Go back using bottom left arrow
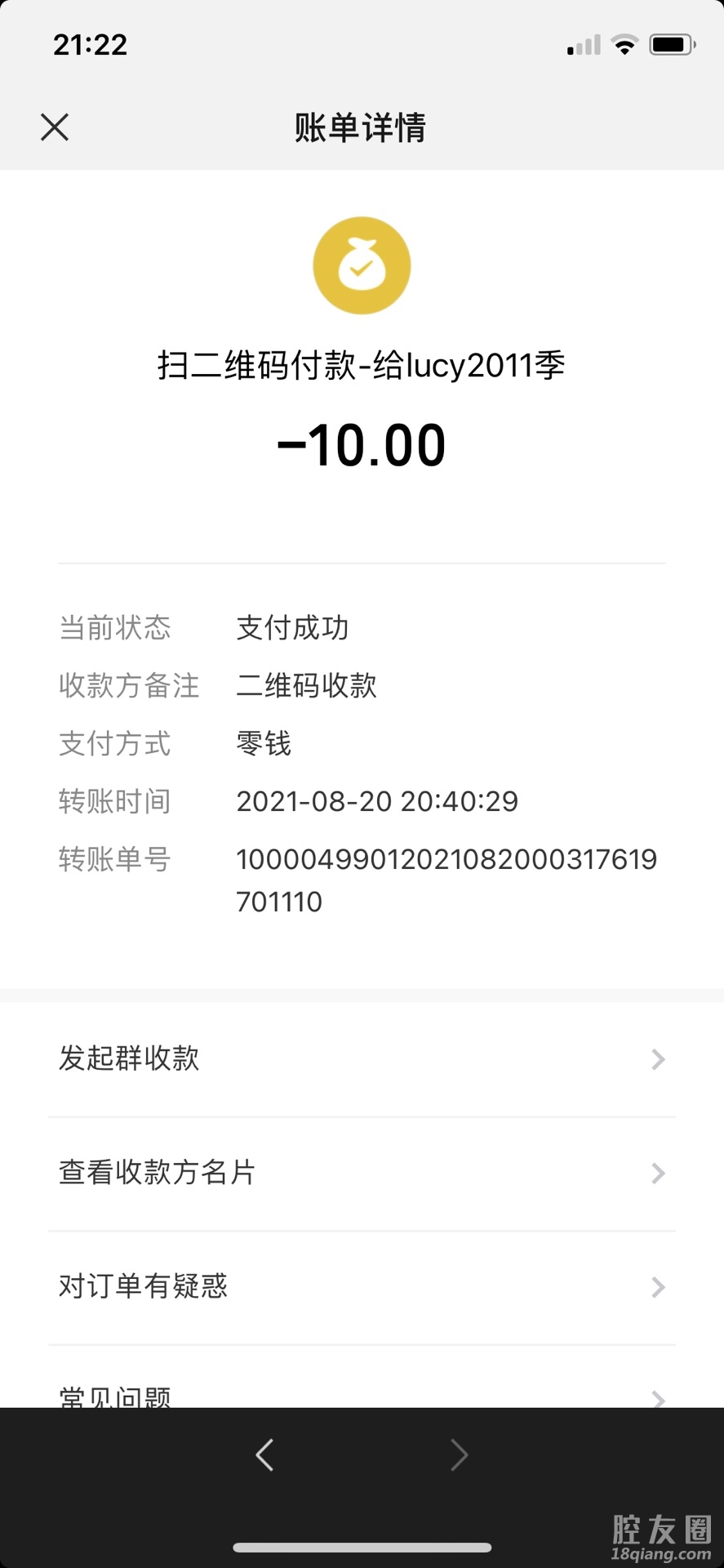 tap(264, 1455)
